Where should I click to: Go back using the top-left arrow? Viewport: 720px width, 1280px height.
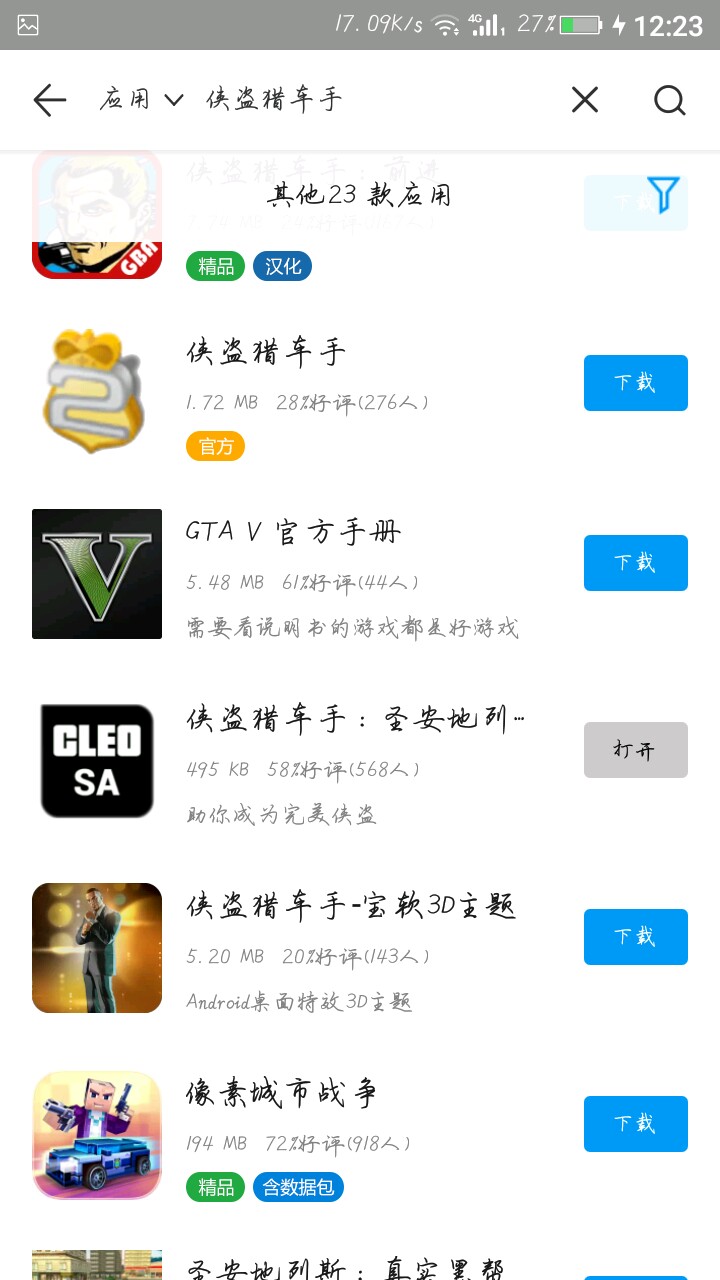49,100
